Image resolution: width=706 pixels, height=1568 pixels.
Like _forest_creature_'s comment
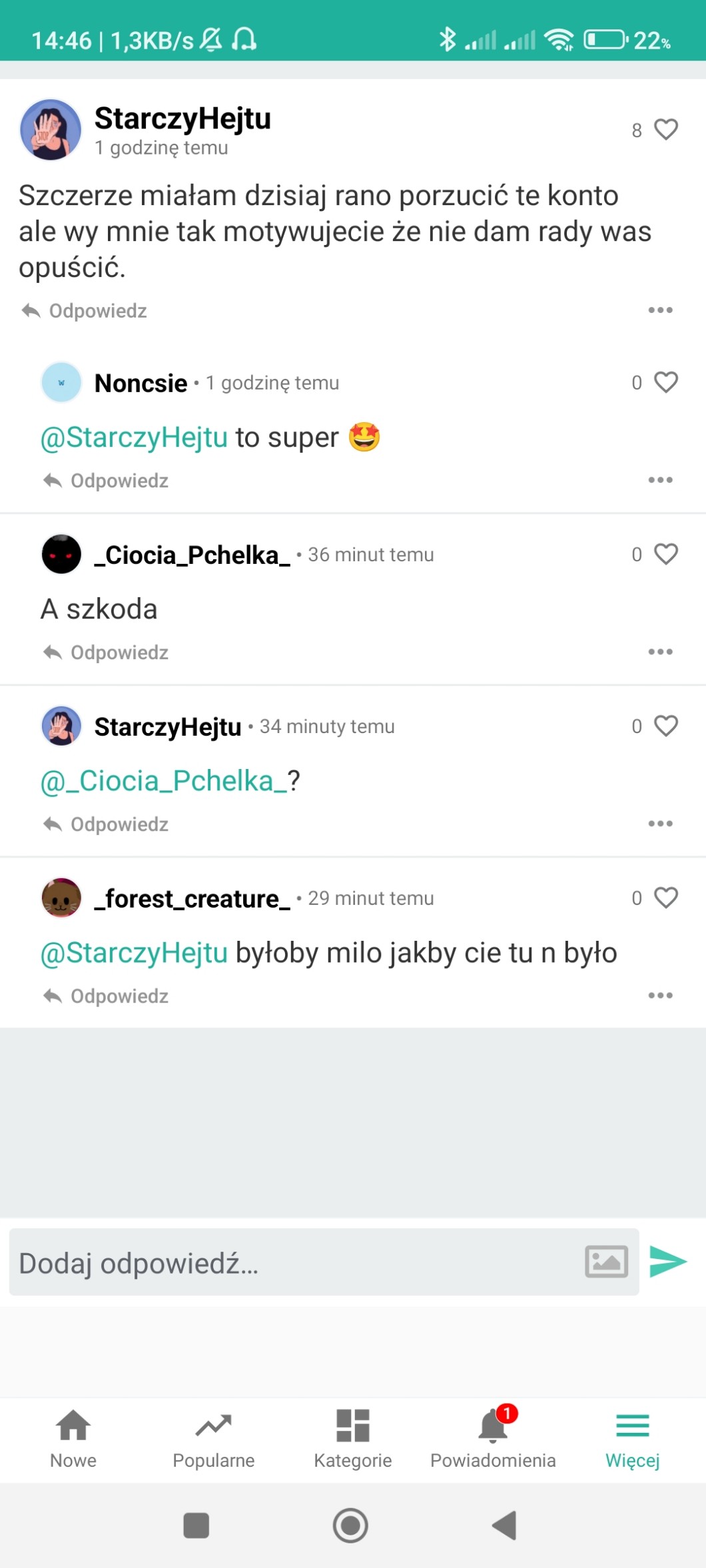coord(665,898)
